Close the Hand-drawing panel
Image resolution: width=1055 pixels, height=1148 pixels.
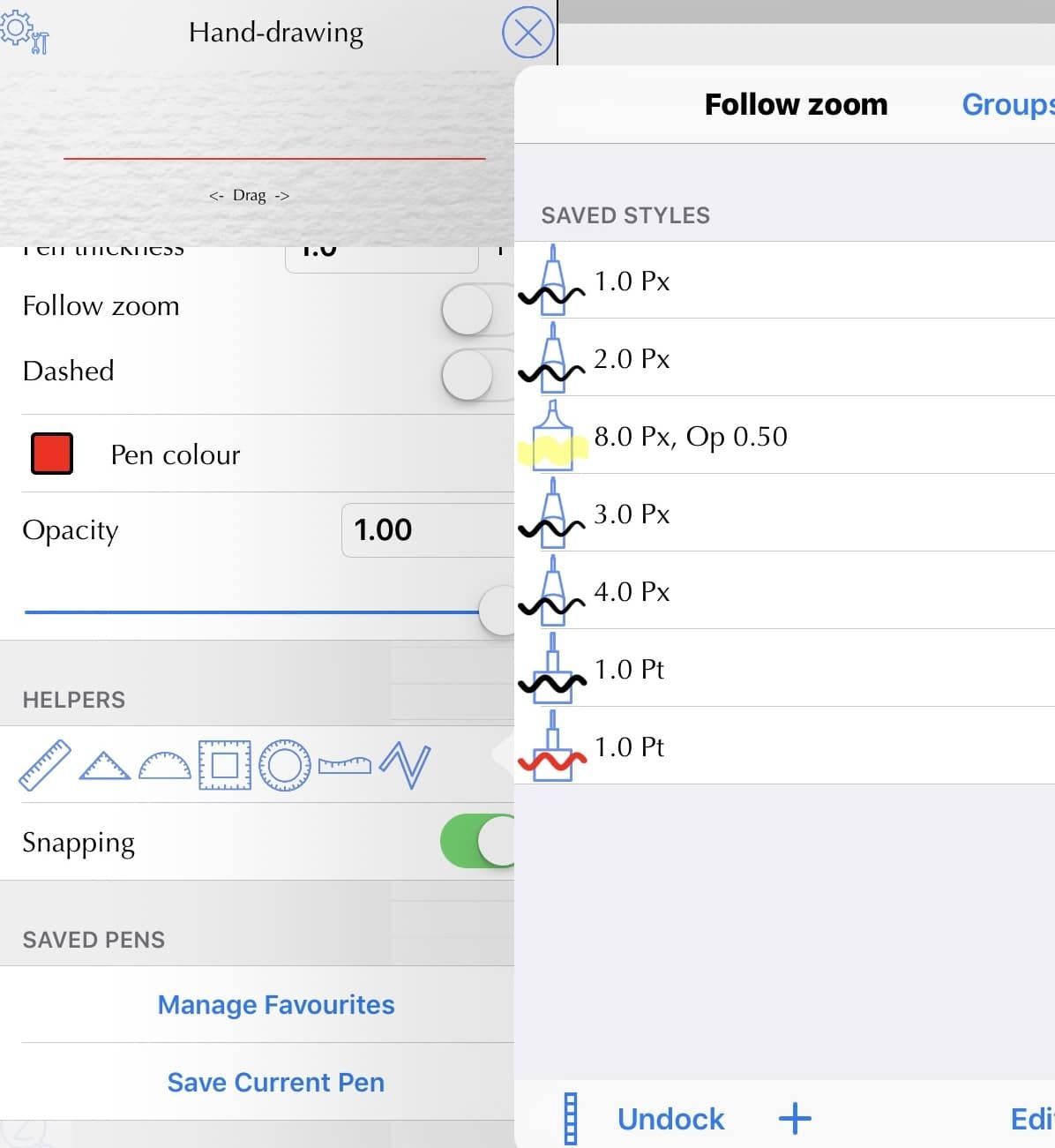point(527,34)
